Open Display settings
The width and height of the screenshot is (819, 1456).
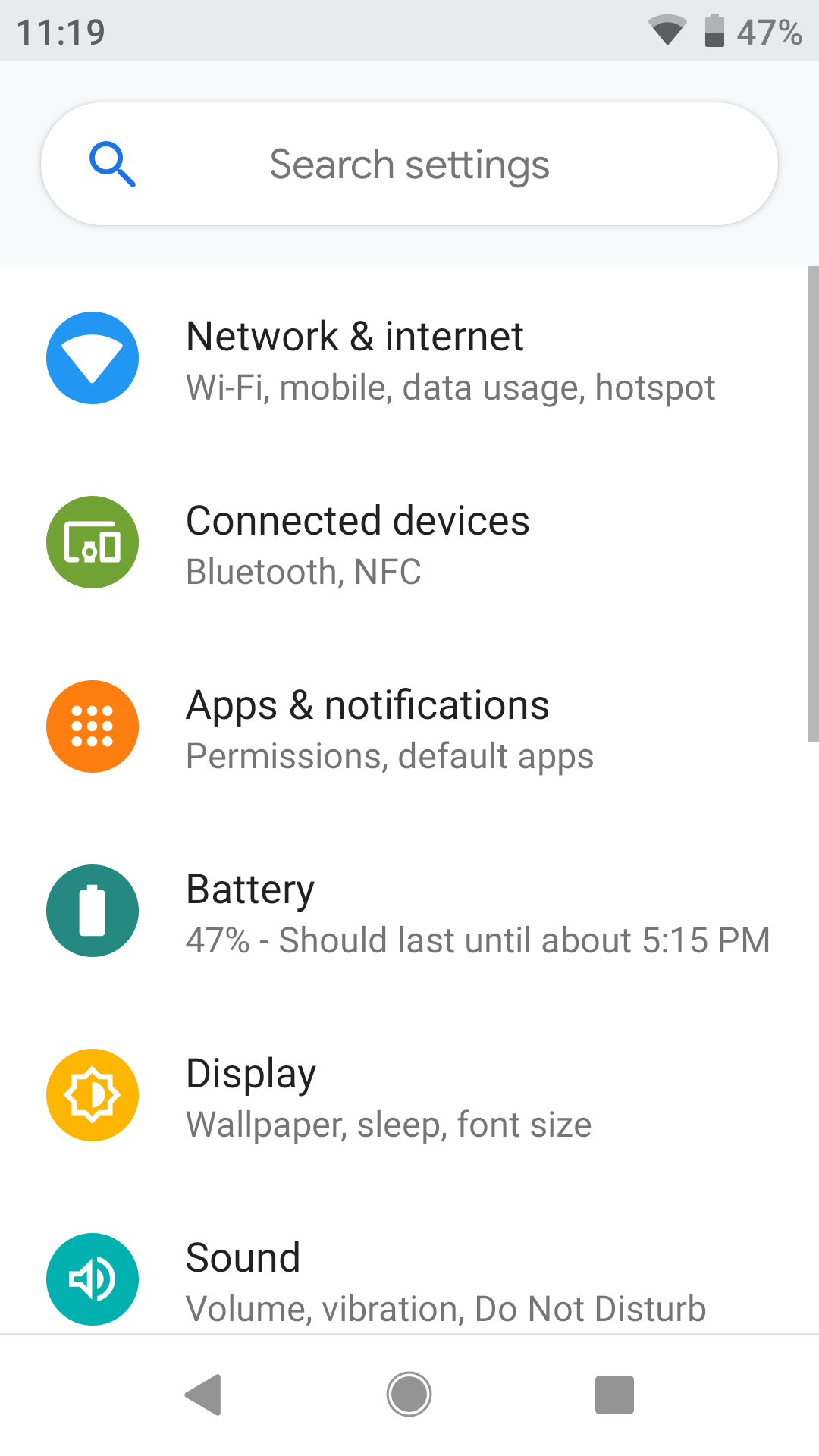[x=409, y=1096]
